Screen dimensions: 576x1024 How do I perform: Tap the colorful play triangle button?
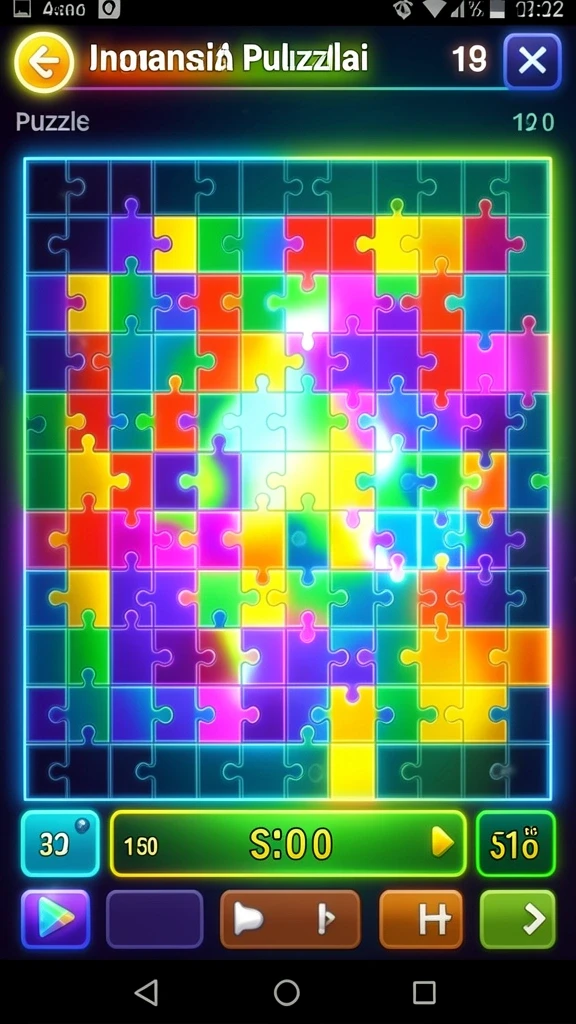tap(56, 919)
